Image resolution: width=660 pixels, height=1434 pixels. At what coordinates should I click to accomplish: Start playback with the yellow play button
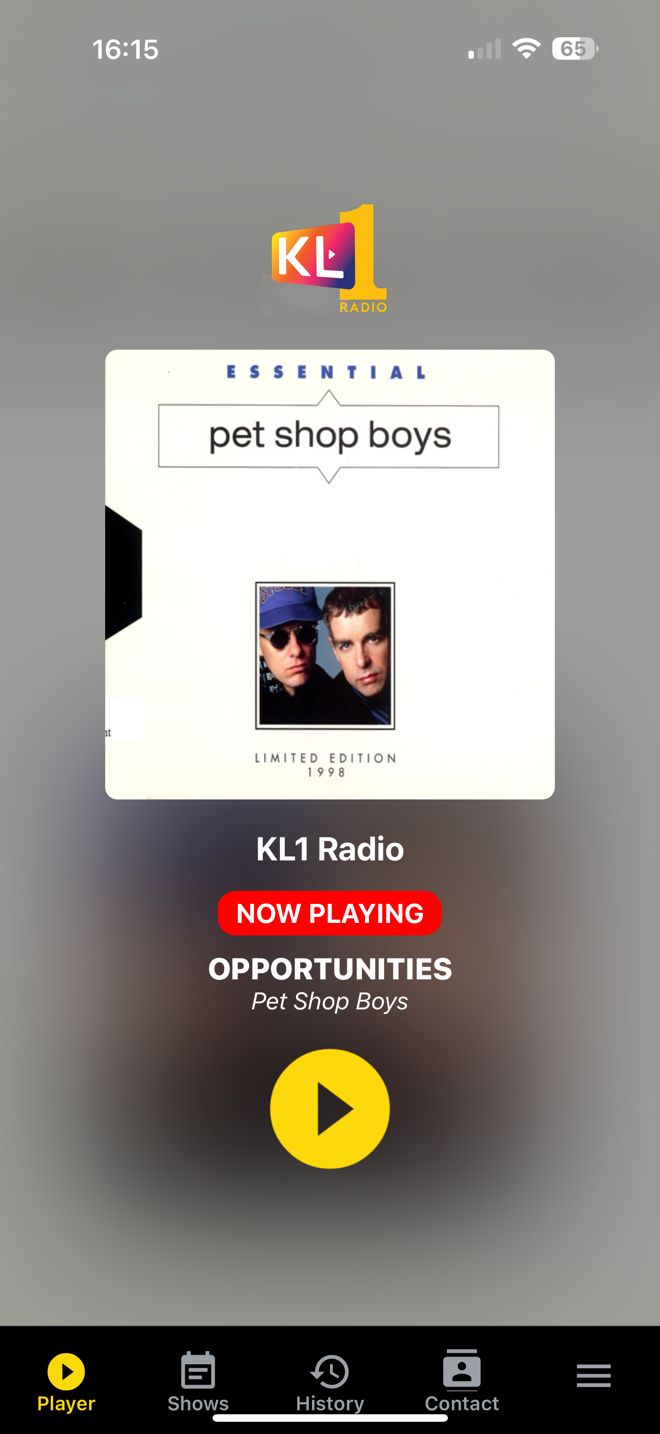(x=330, y=1108)
